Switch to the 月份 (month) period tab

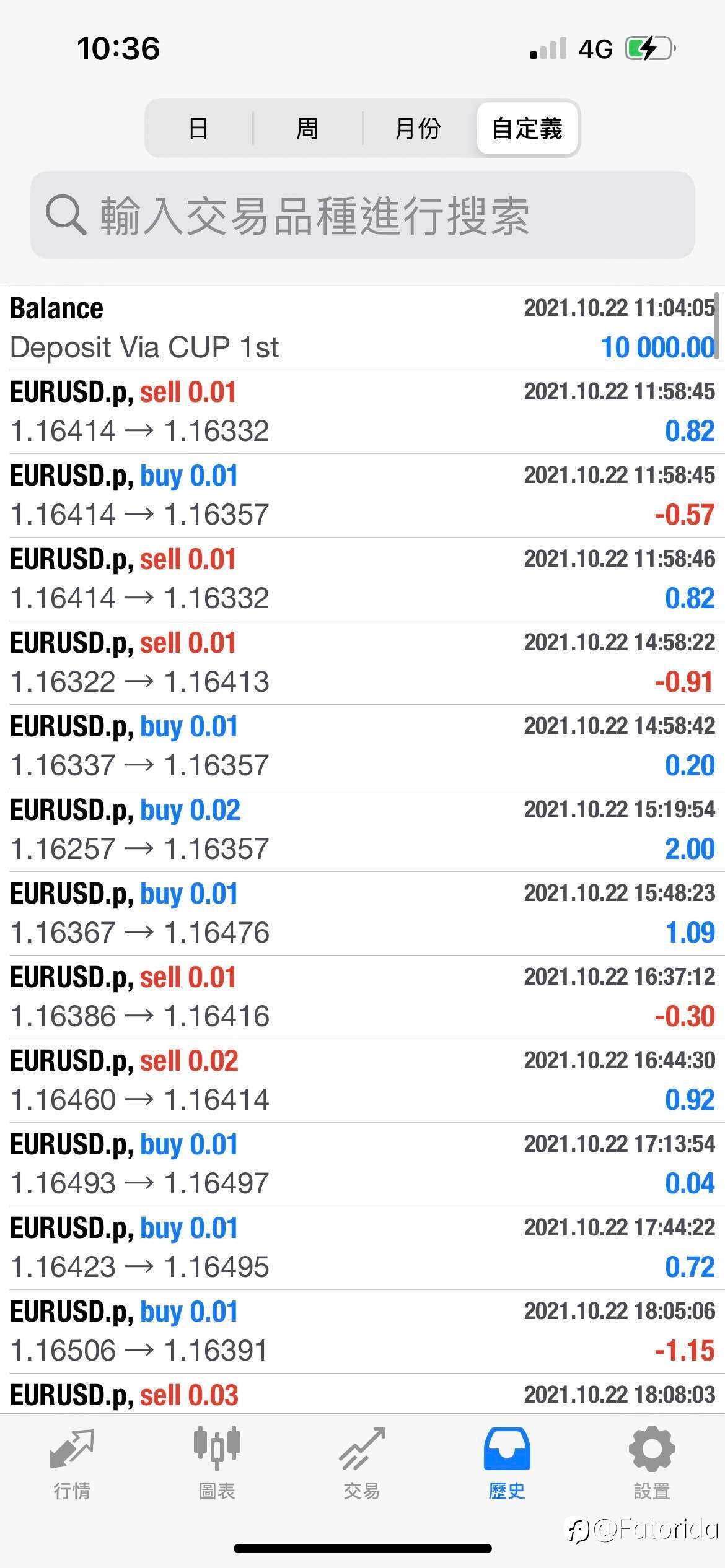pyautogui.click(x=418, y=128)
